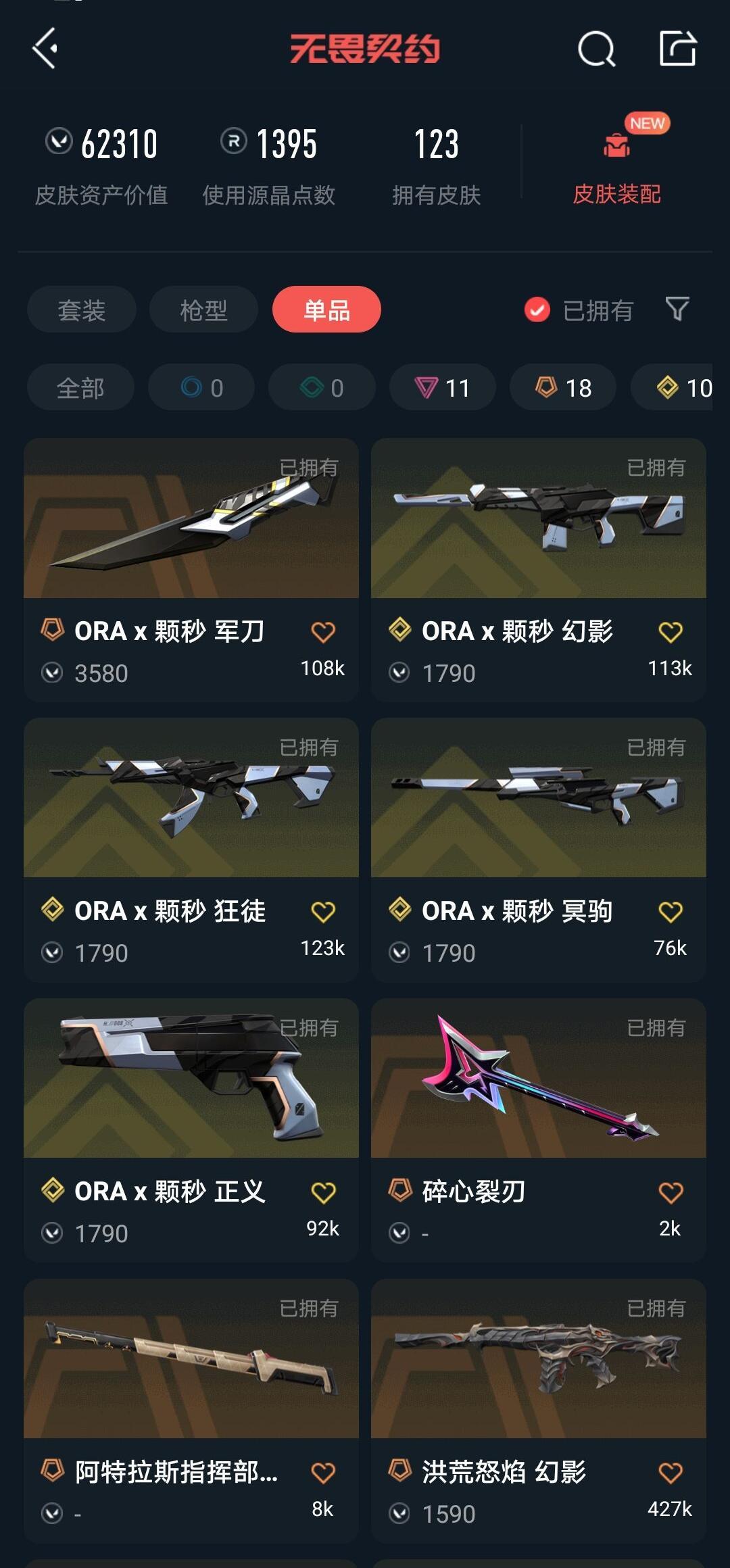Filter by the purple tier chip showing 11
This screenshot has height=1568, width=730.
point(442,387)
